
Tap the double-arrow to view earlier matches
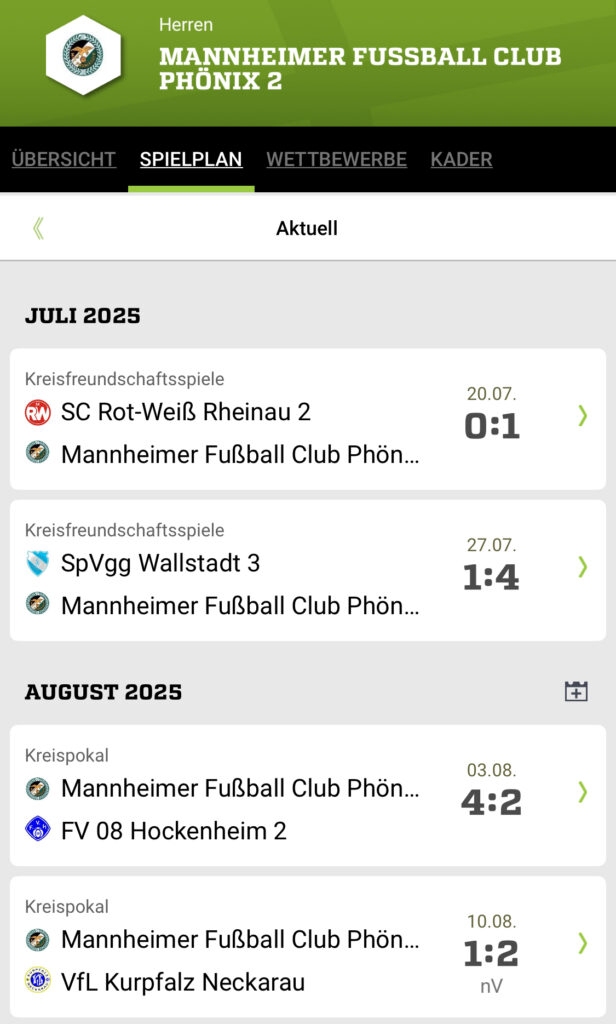(x=39, y=229)
